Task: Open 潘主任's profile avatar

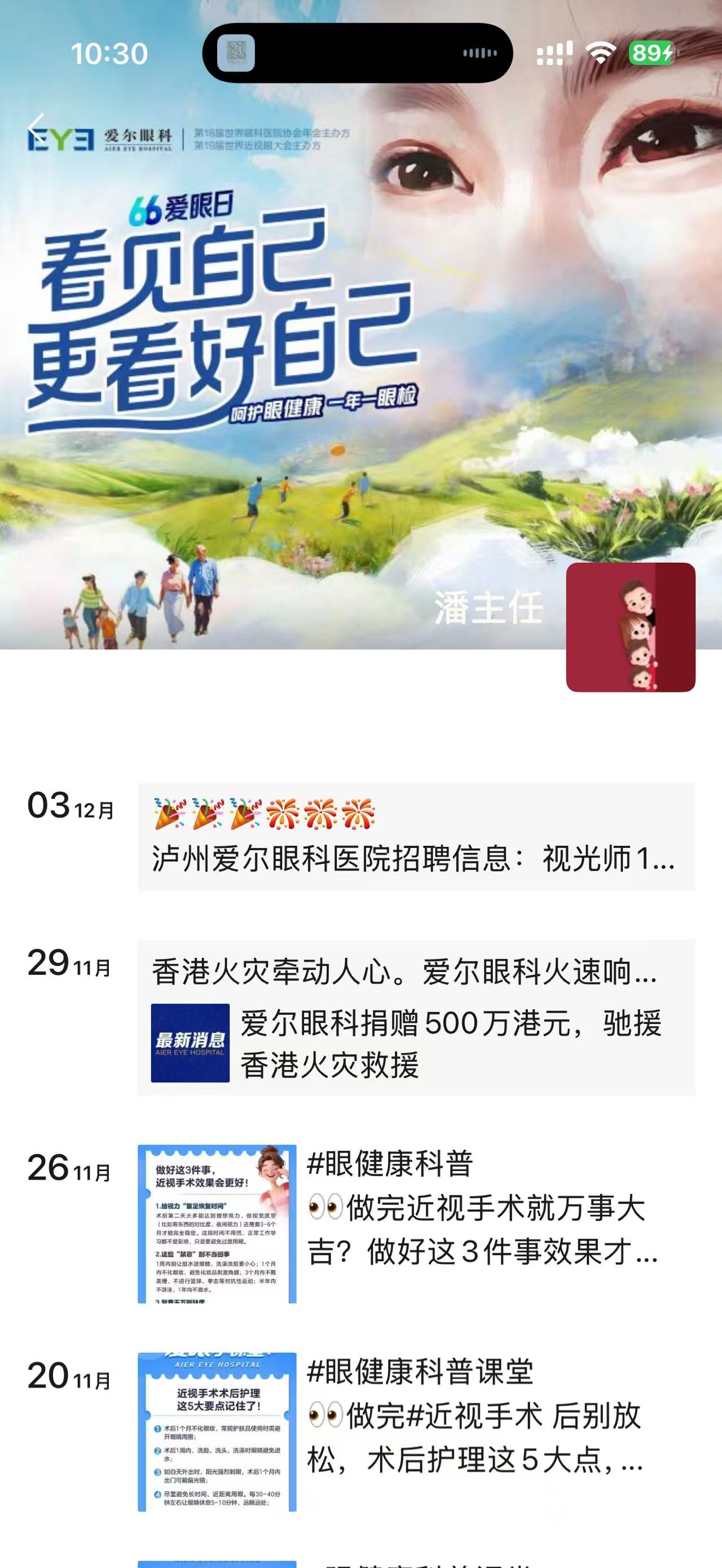Action: coord(630,627)
